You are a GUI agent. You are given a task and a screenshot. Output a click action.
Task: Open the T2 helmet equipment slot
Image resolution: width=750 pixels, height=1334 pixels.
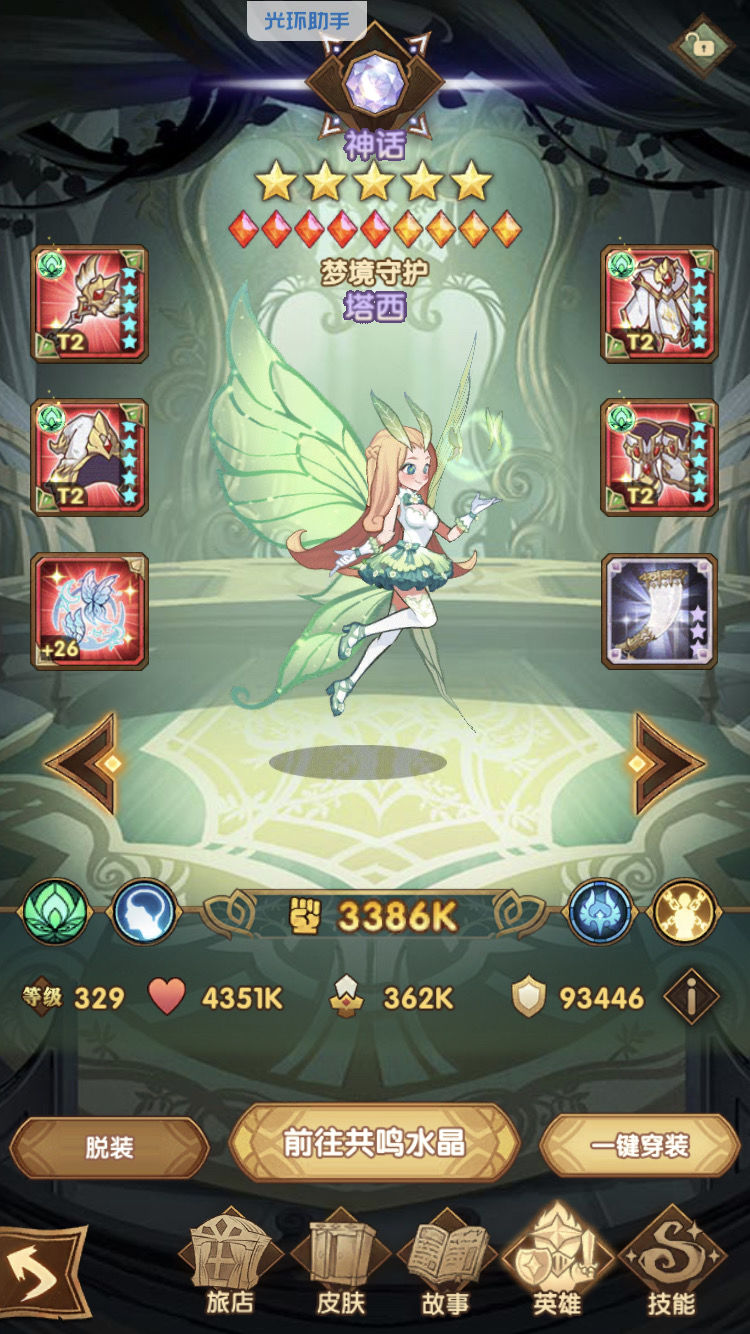coord(90,457)
